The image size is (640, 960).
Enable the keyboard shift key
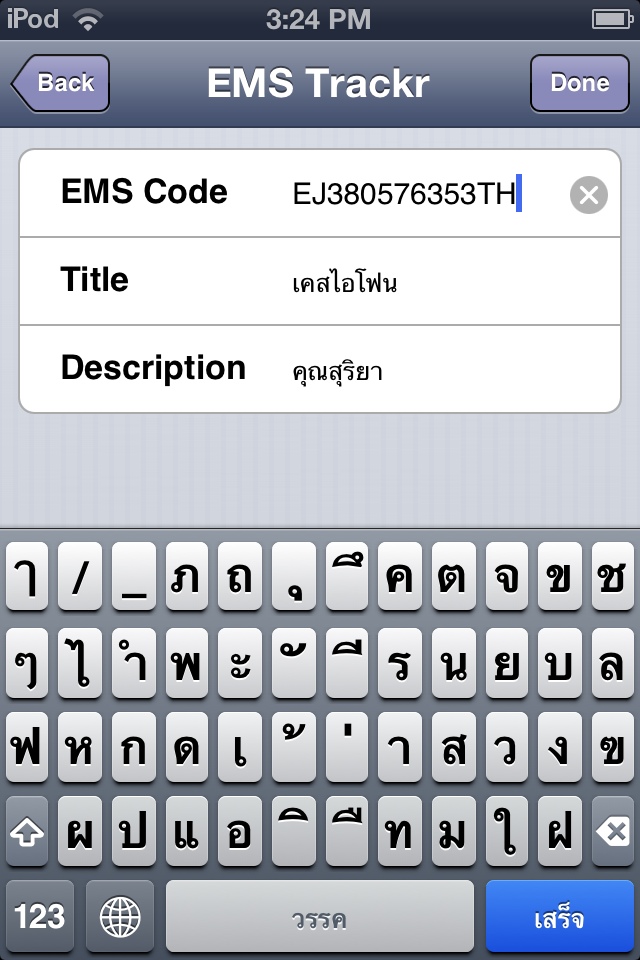(28, 832)
